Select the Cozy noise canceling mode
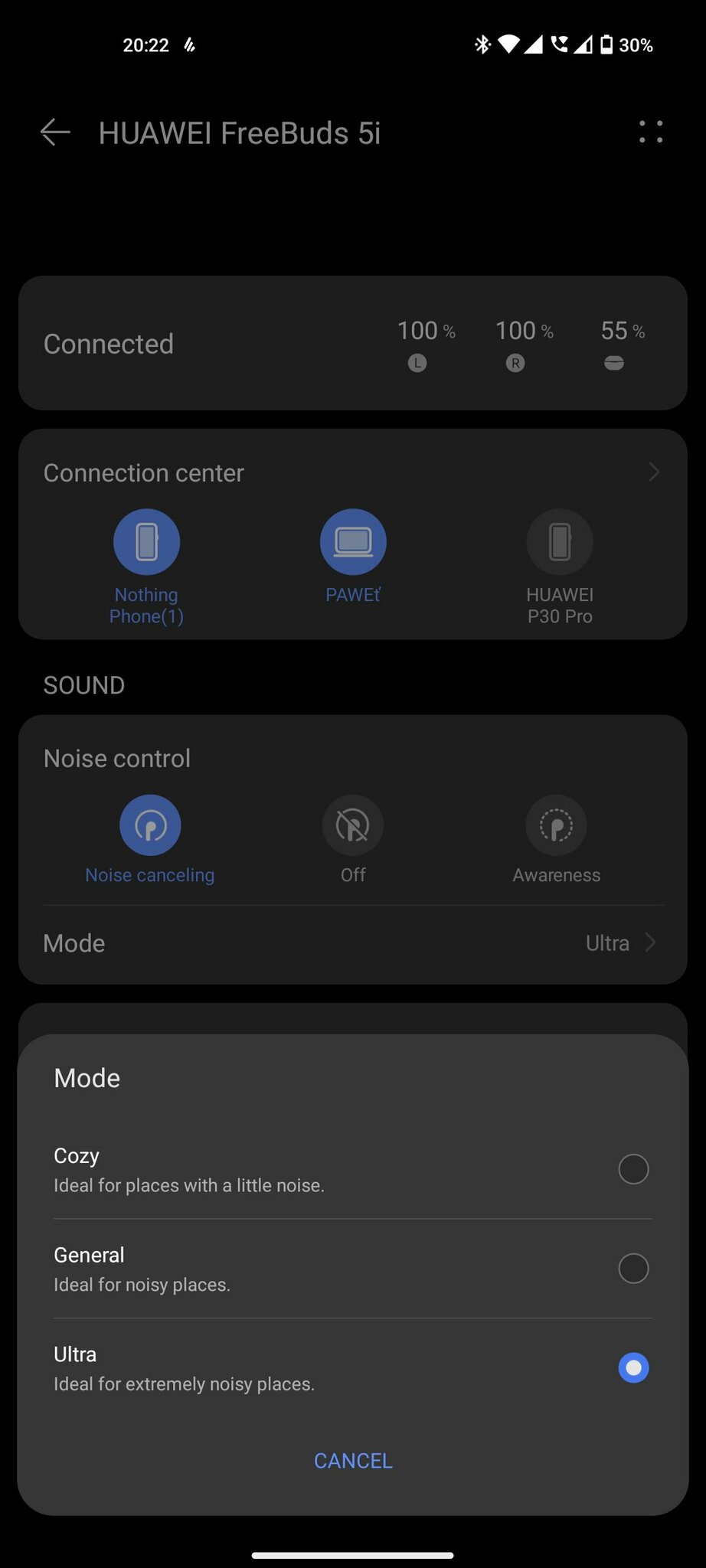Image resolution: width=706 pixels, height=1568 pixels. (353, 1169)
